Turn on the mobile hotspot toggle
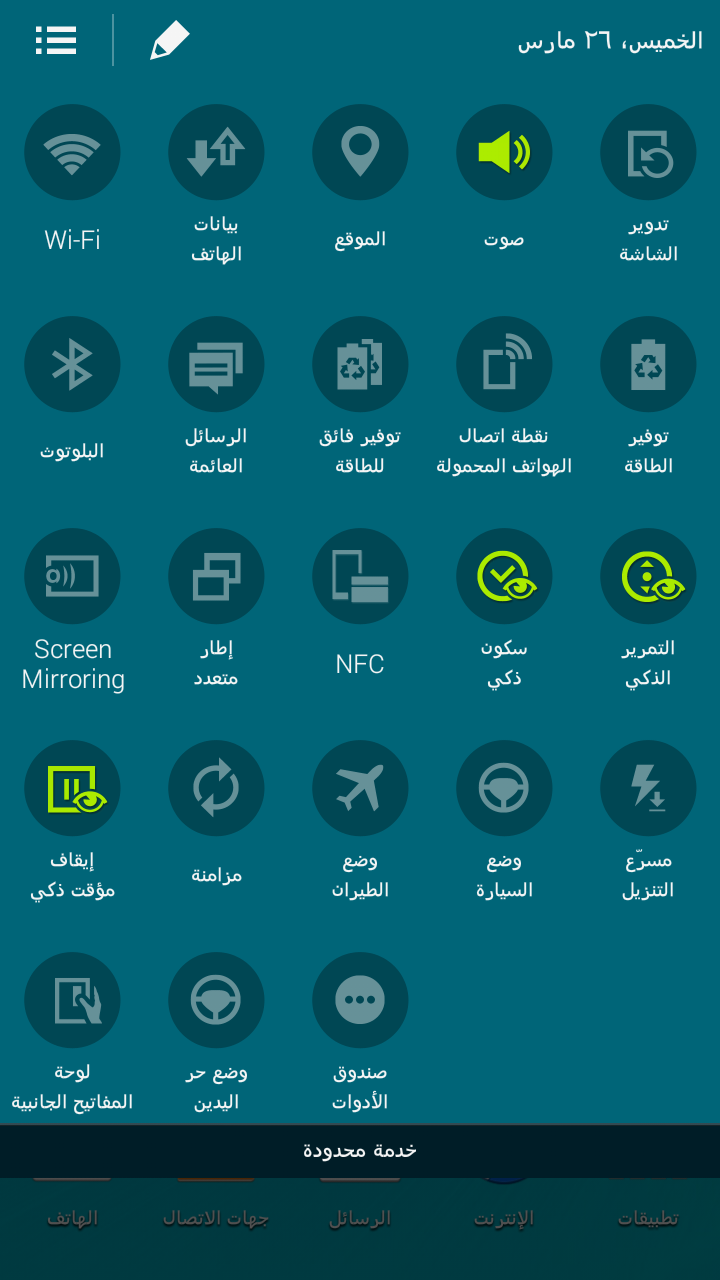The width and height of the screenshot is (720, 1280). pos(504,364)
